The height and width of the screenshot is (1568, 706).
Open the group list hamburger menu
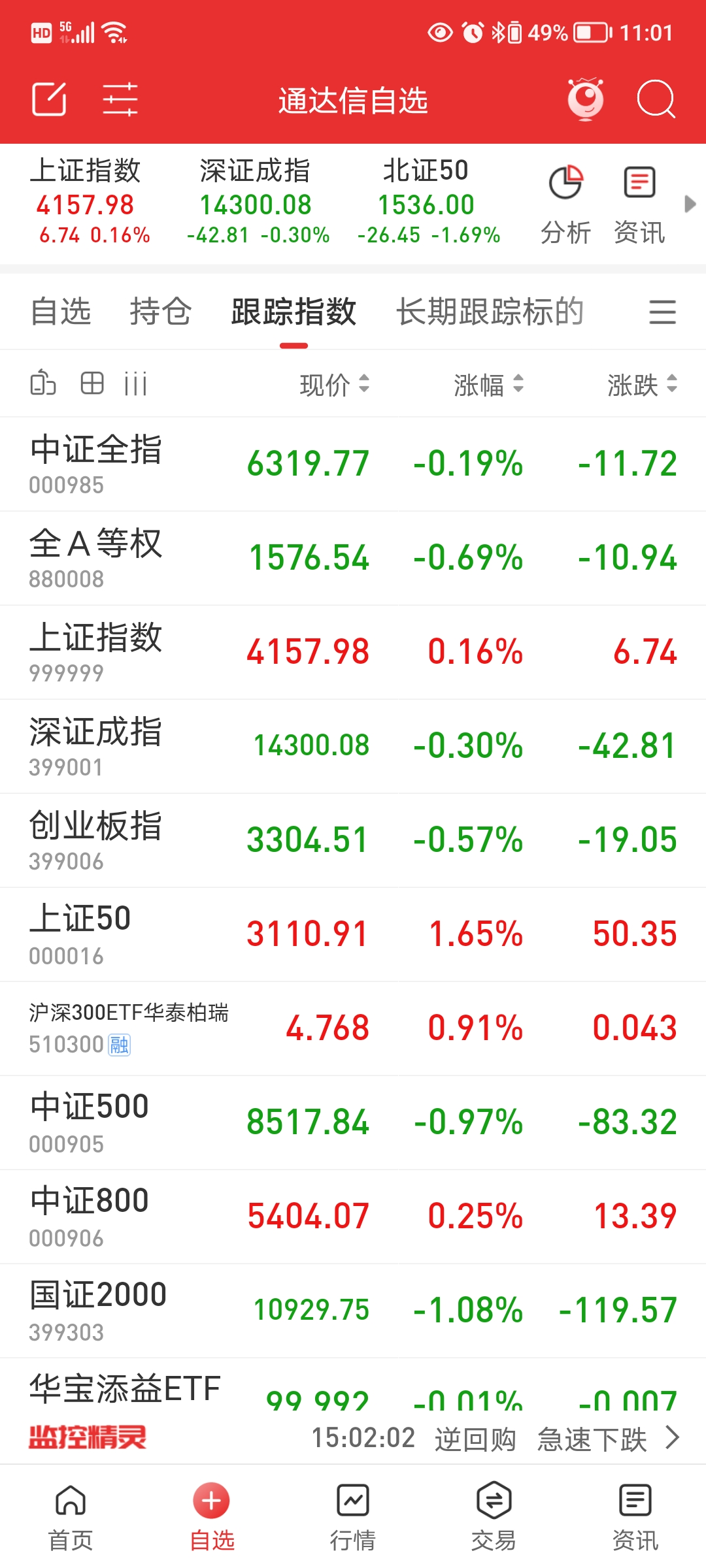[x=662, y=312]
